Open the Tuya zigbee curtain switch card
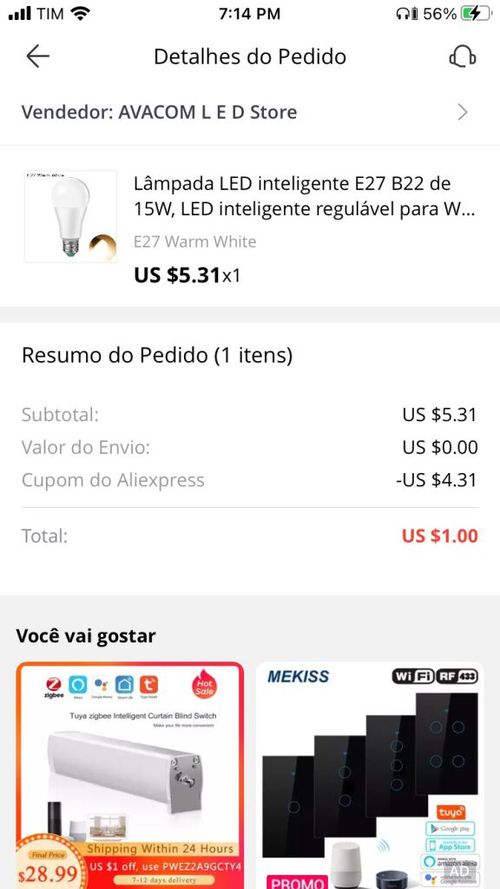The height and width of the screenshot is (889, 500). [x=130, y=775]
